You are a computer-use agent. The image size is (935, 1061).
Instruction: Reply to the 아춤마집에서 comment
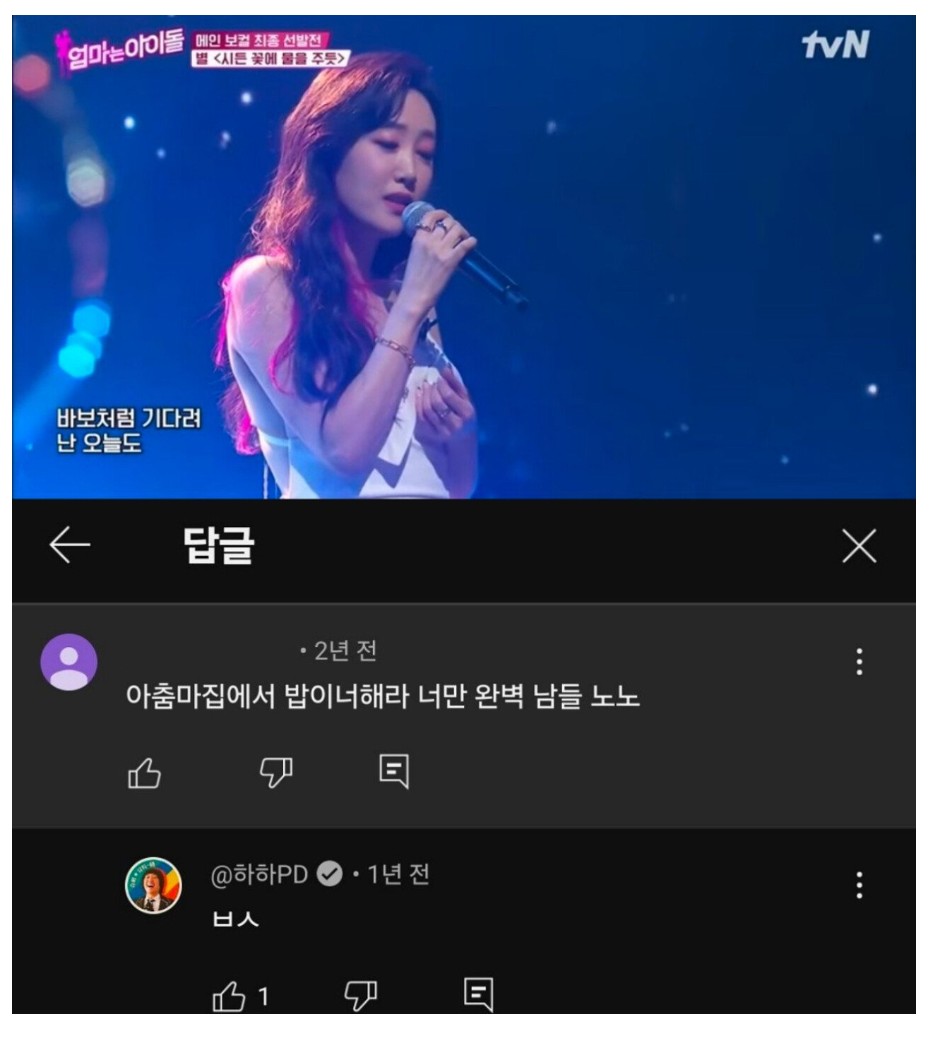[x=394, y=771]
